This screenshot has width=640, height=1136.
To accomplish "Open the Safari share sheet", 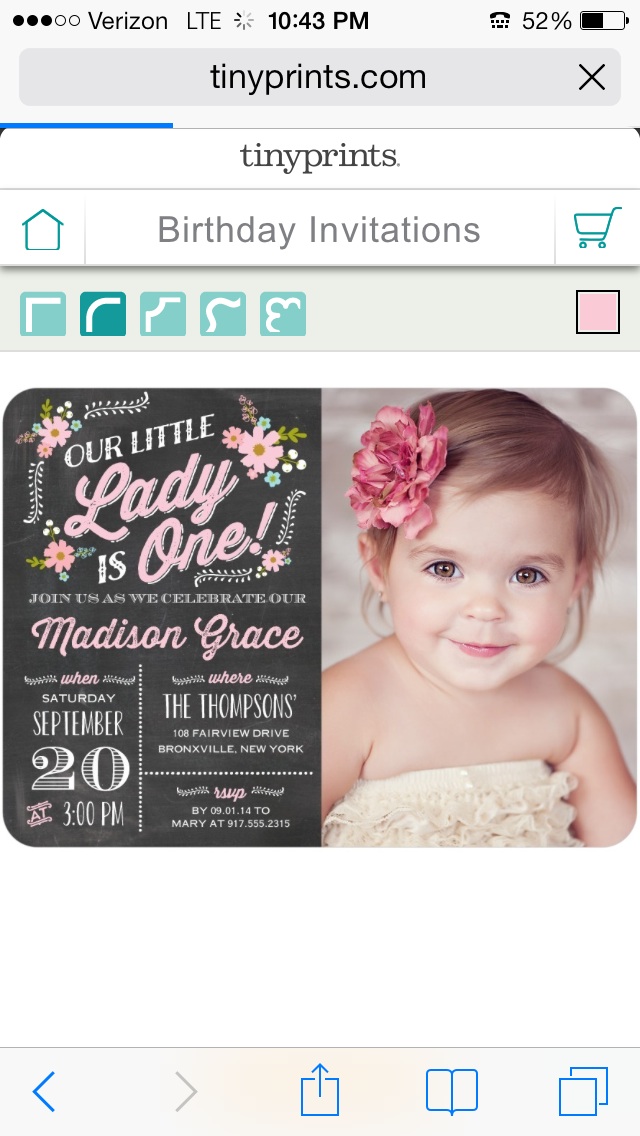I will pyautogui.click(x=320, y=1089).
